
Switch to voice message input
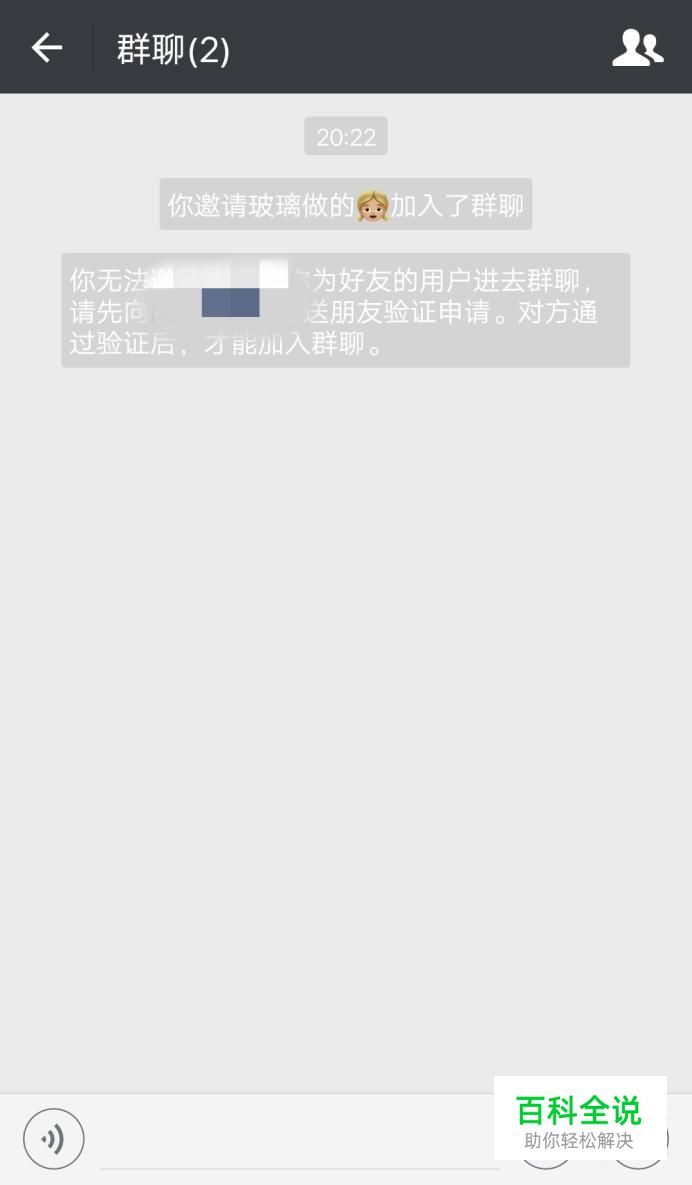click(54, 1138)
